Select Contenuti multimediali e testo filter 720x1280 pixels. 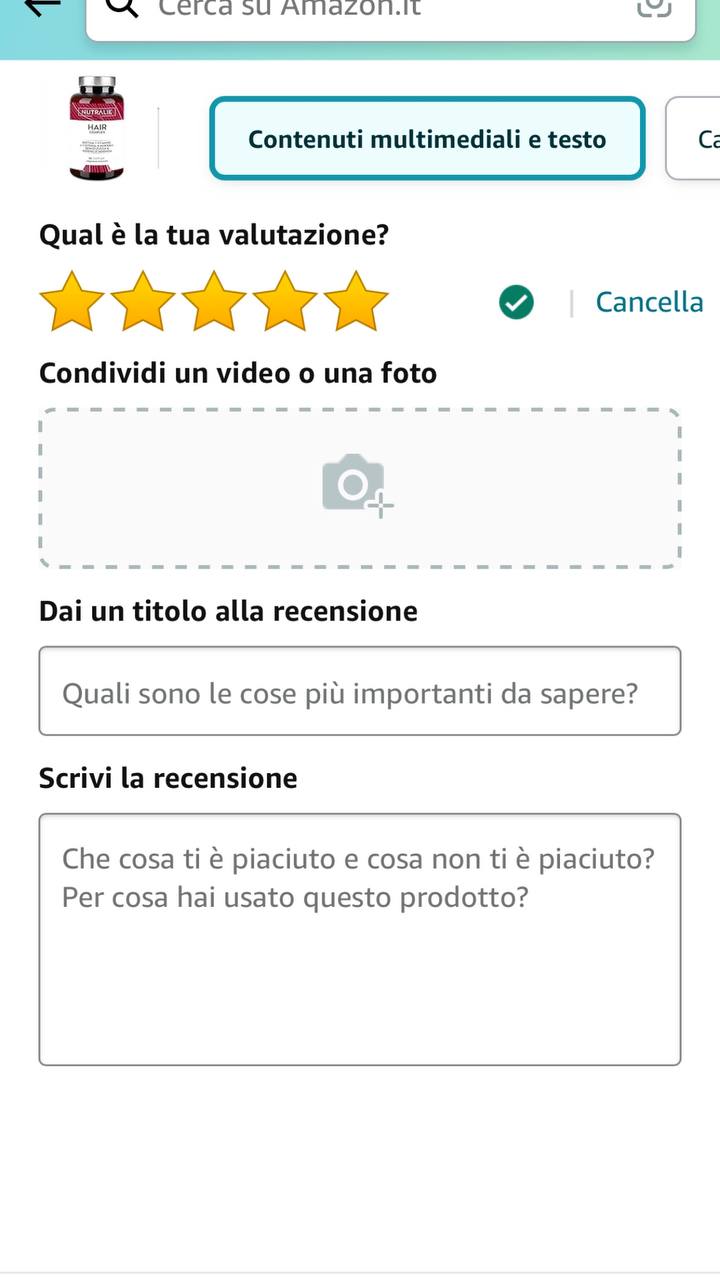tap(427, 139)
